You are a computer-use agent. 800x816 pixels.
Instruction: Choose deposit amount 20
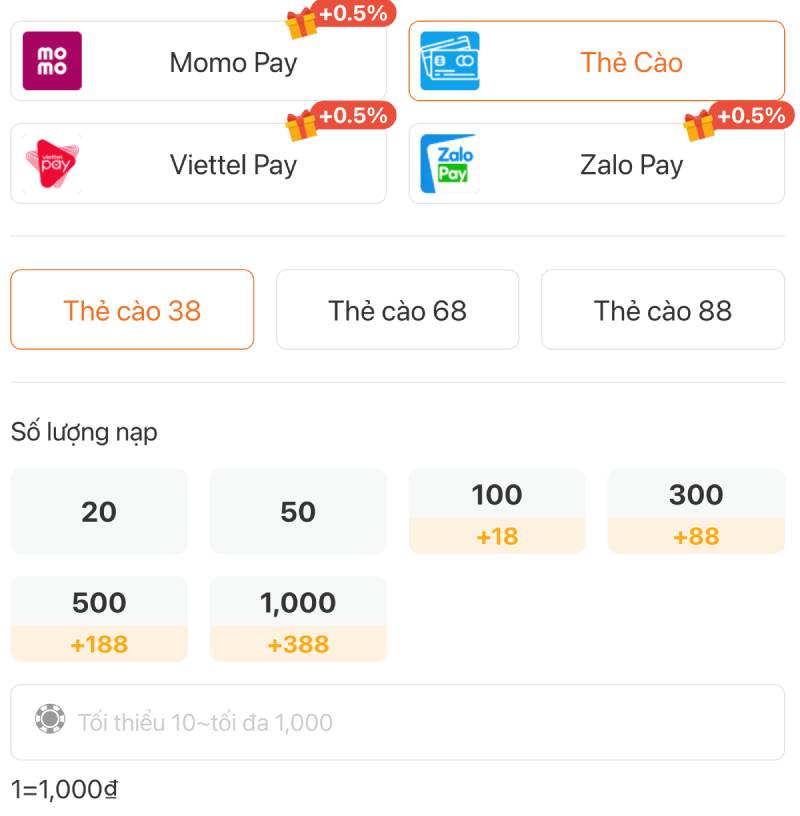[99, 512]
